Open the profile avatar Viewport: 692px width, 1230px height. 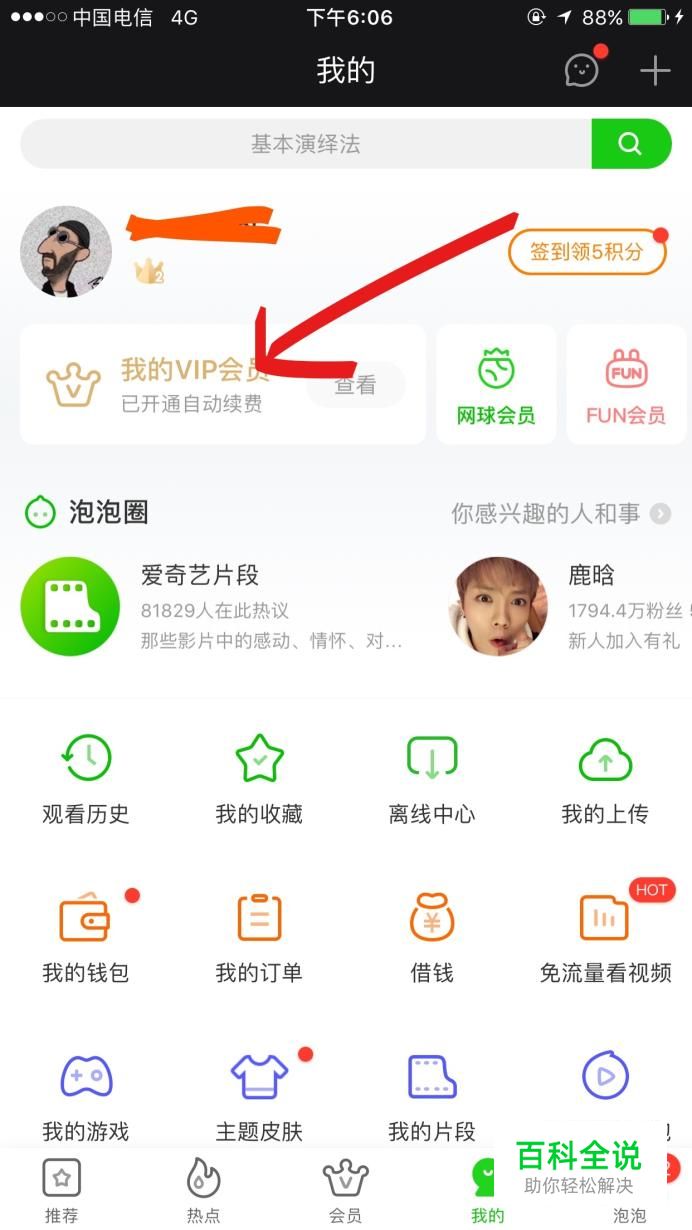pos(66,252)
